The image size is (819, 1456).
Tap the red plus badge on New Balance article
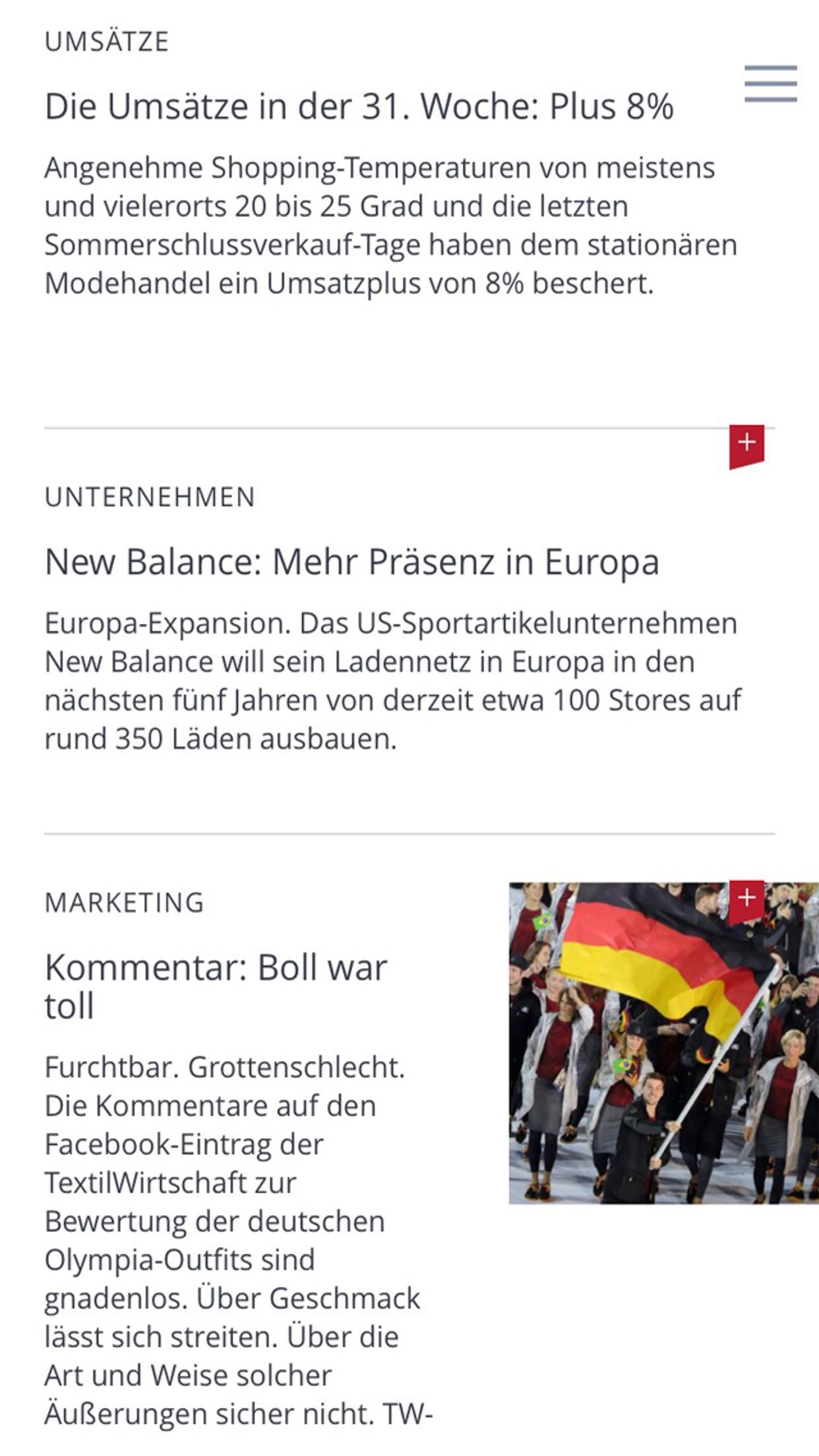(x=746, y=444)
